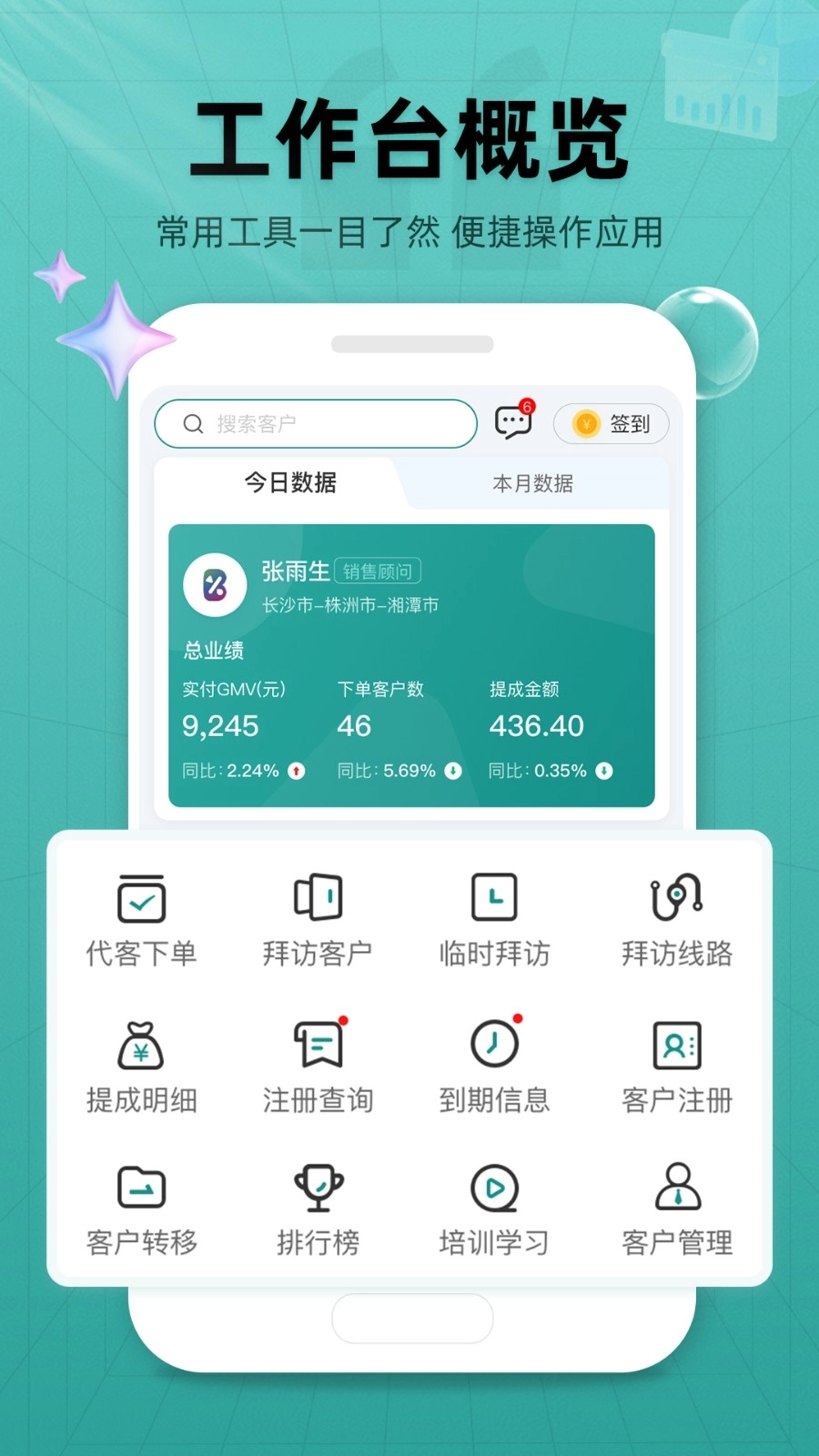The height and width of the screenshot is (1456, 819).
Task: Open 客户注册 customer registration
Action: coord(674,1065)
